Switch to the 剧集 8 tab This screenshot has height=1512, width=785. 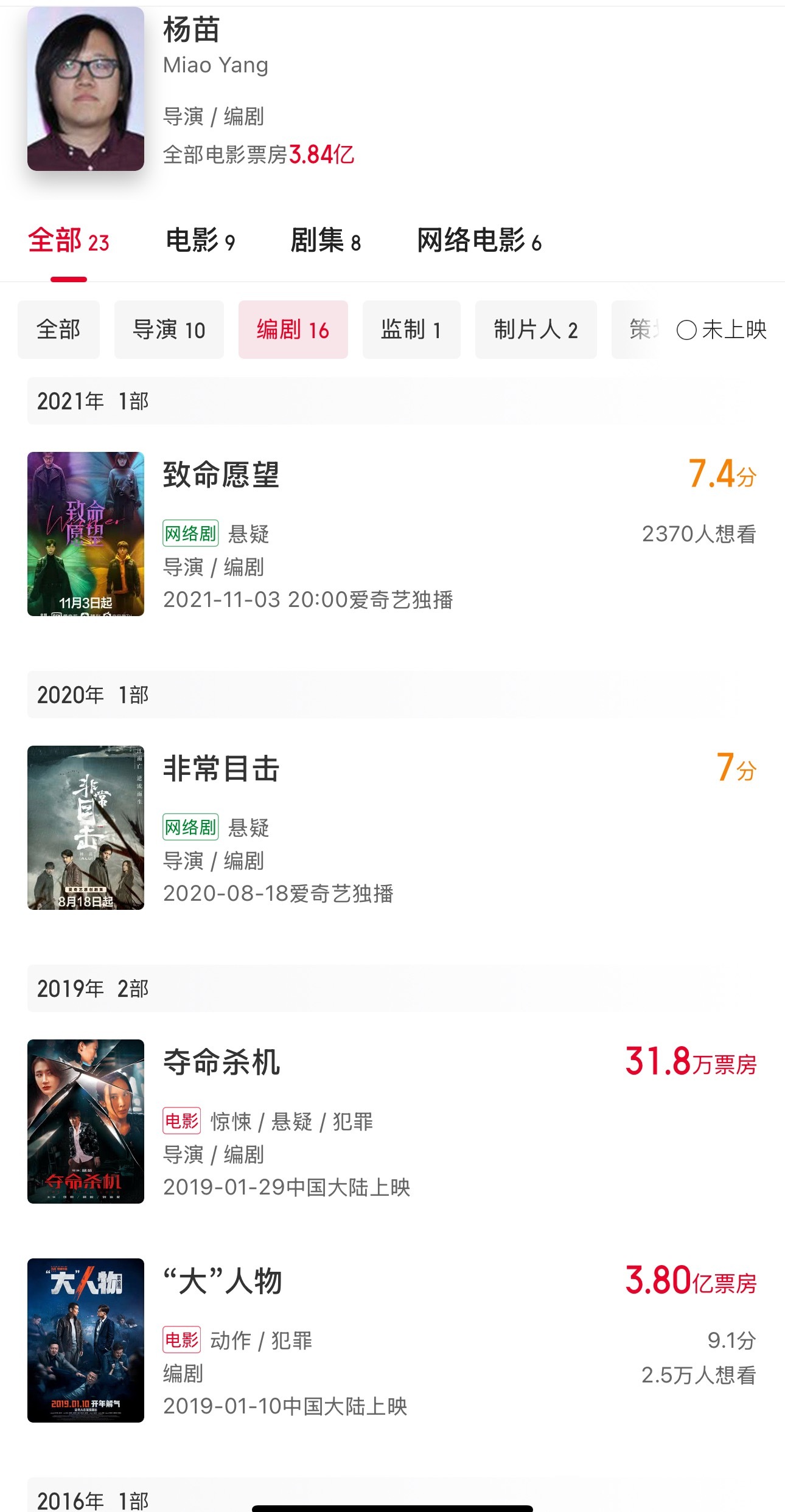tap(326, 241)
